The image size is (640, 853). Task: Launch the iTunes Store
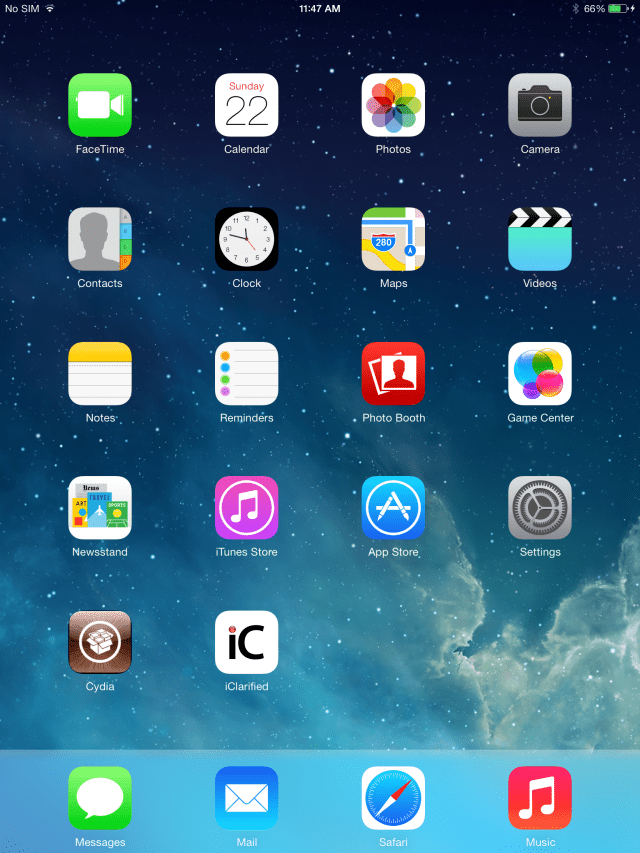(x=246, y=508)
